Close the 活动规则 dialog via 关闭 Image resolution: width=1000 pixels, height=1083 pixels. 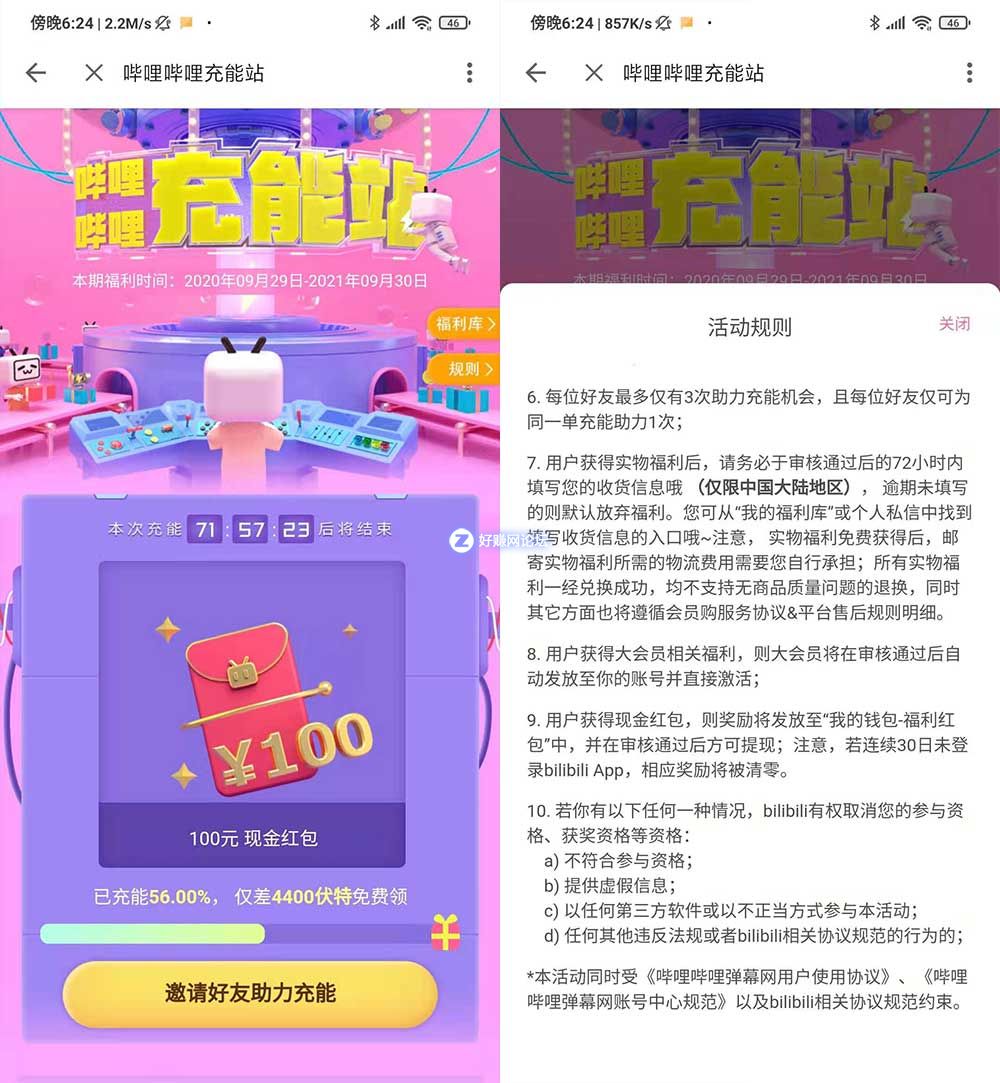point(954,323)
